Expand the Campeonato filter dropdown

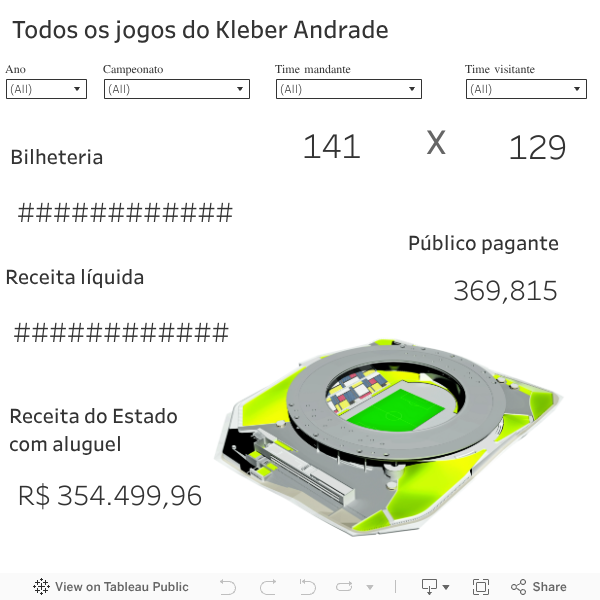pos(176,89)
